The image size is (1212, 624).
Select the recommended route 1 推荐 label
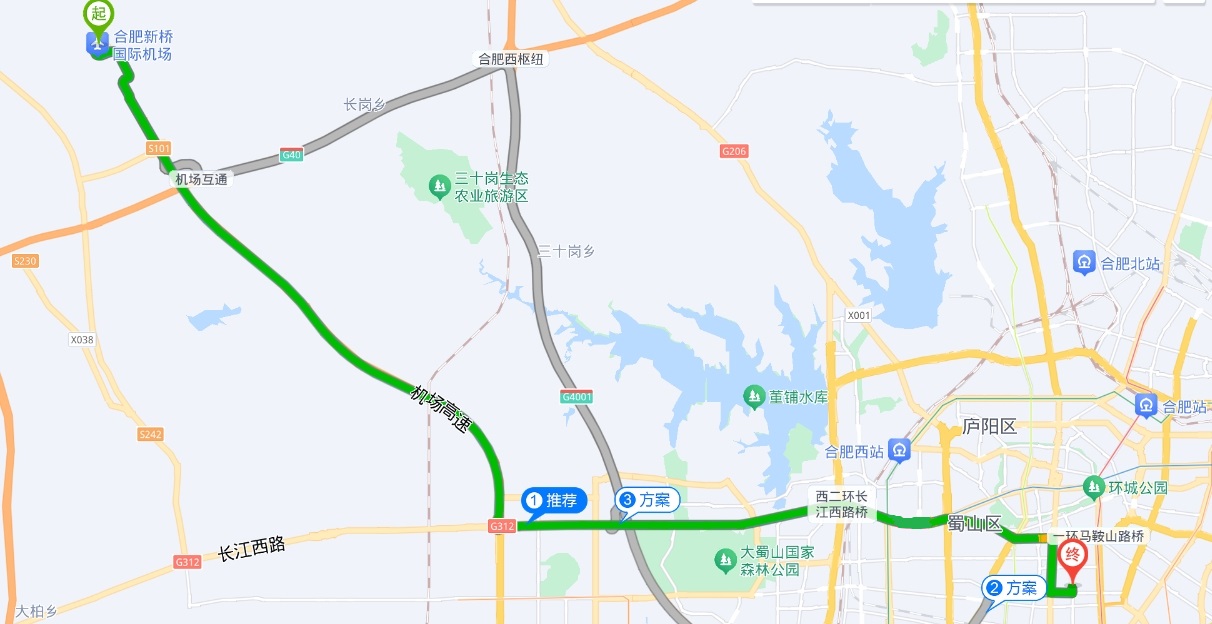tap(554, 500)
